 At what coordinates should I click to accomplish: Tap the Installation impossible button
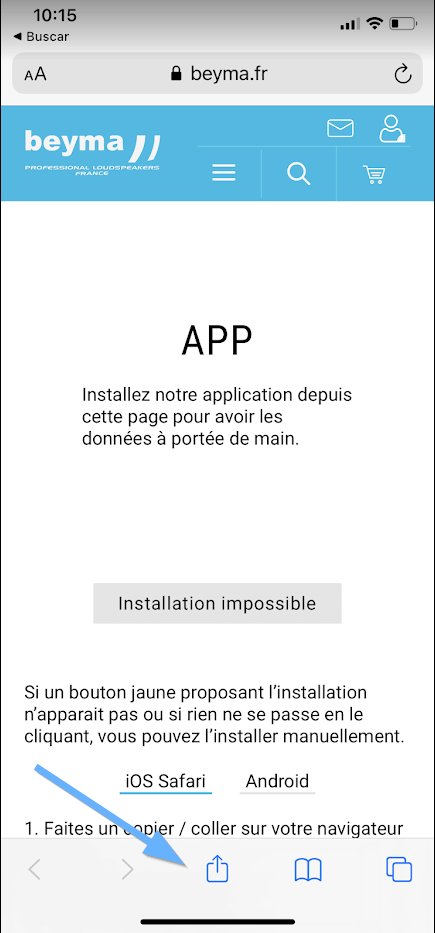tap(217, 603)
